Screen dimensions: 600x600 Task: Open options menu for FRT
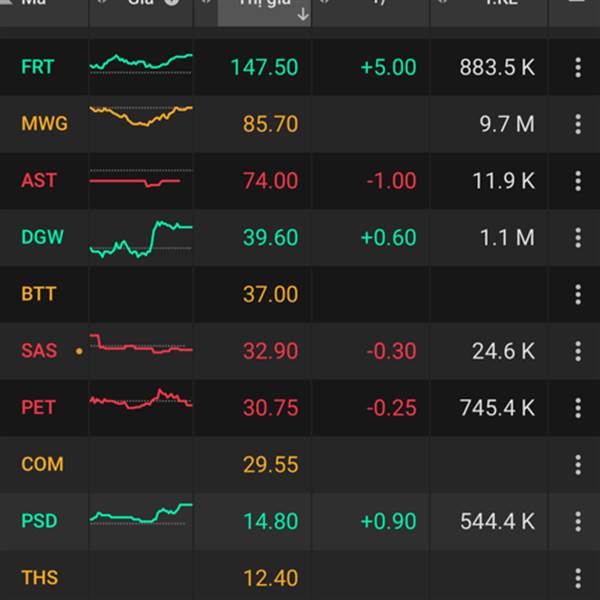[x=578, y=67]
